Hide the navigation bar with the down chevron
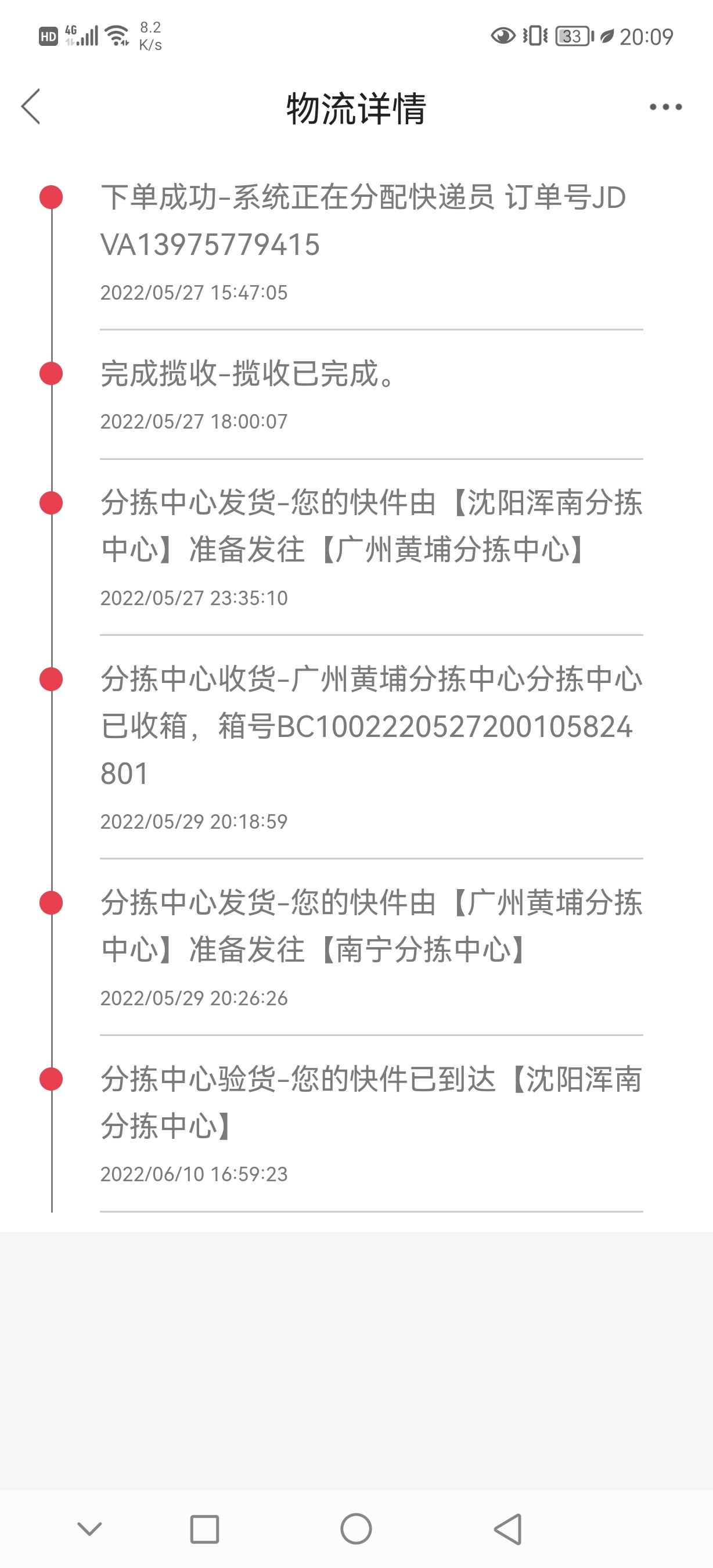Viewport: 713px width, 1568px height. 90,1529
